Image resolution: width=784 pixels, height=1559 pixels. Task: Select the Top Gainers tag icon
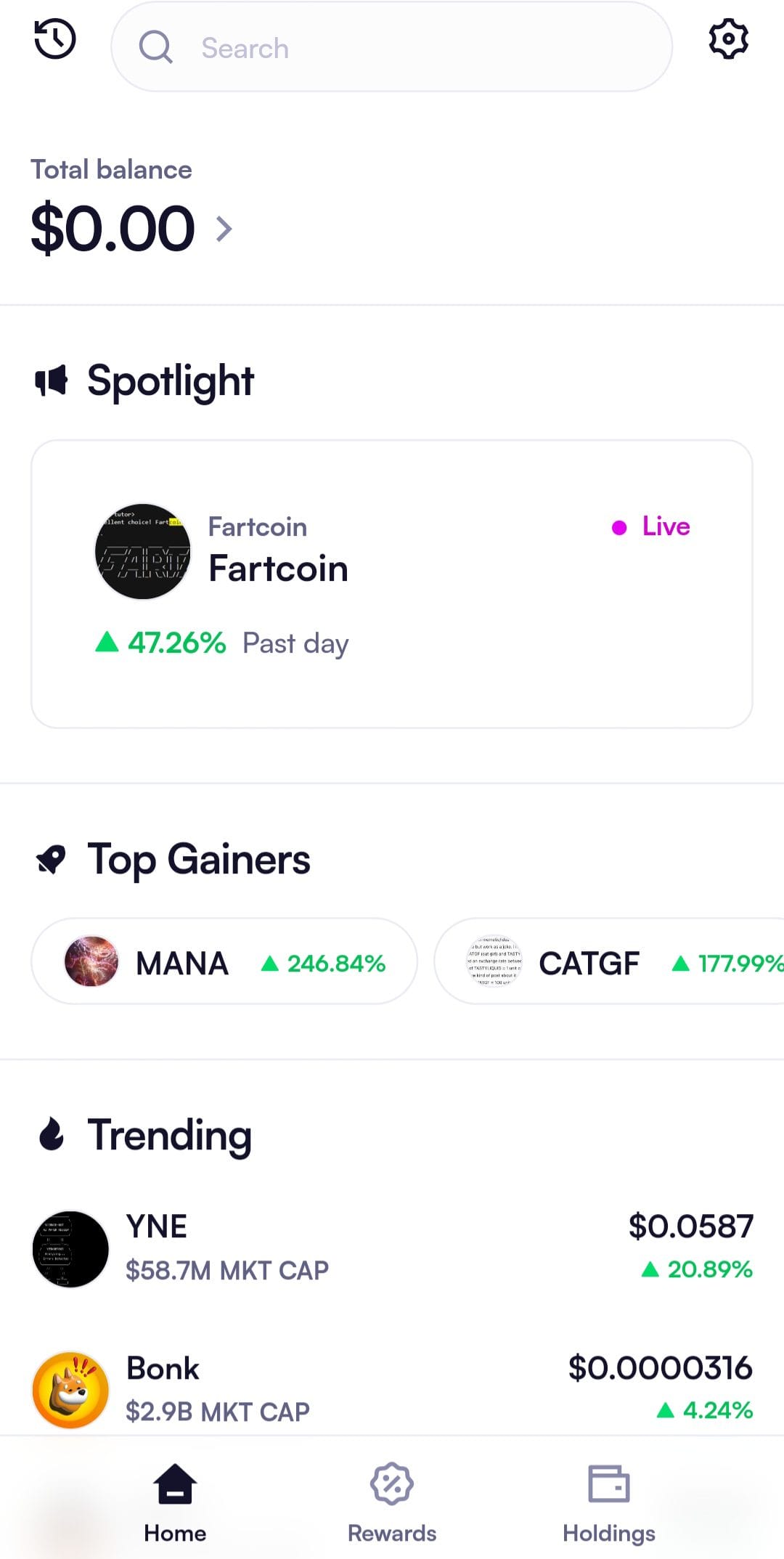(51, 859)
